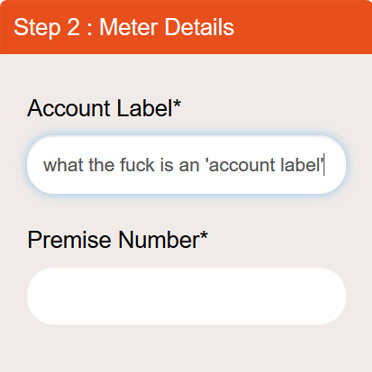Tap the empty Premise Number field
The height and width of the screenshot is (372, 372).
pyautogui.click(x=186, y=296)
